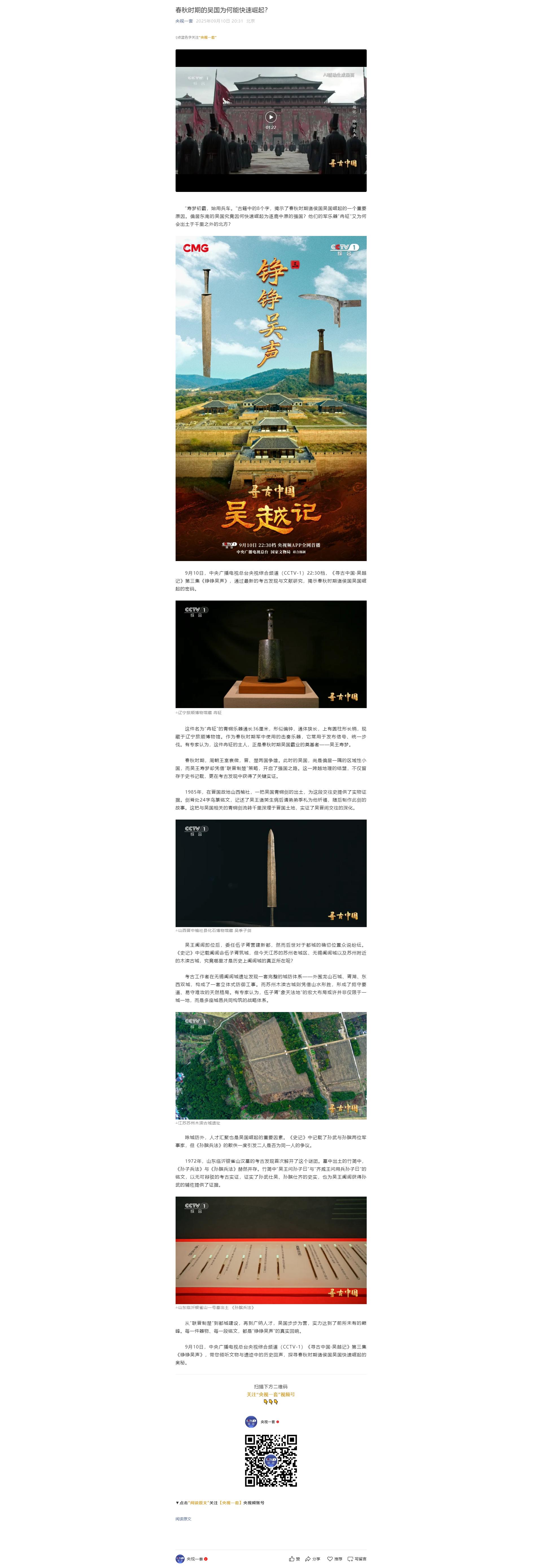
Task: Play the 01:22 video
Action: tap(271, 117)
